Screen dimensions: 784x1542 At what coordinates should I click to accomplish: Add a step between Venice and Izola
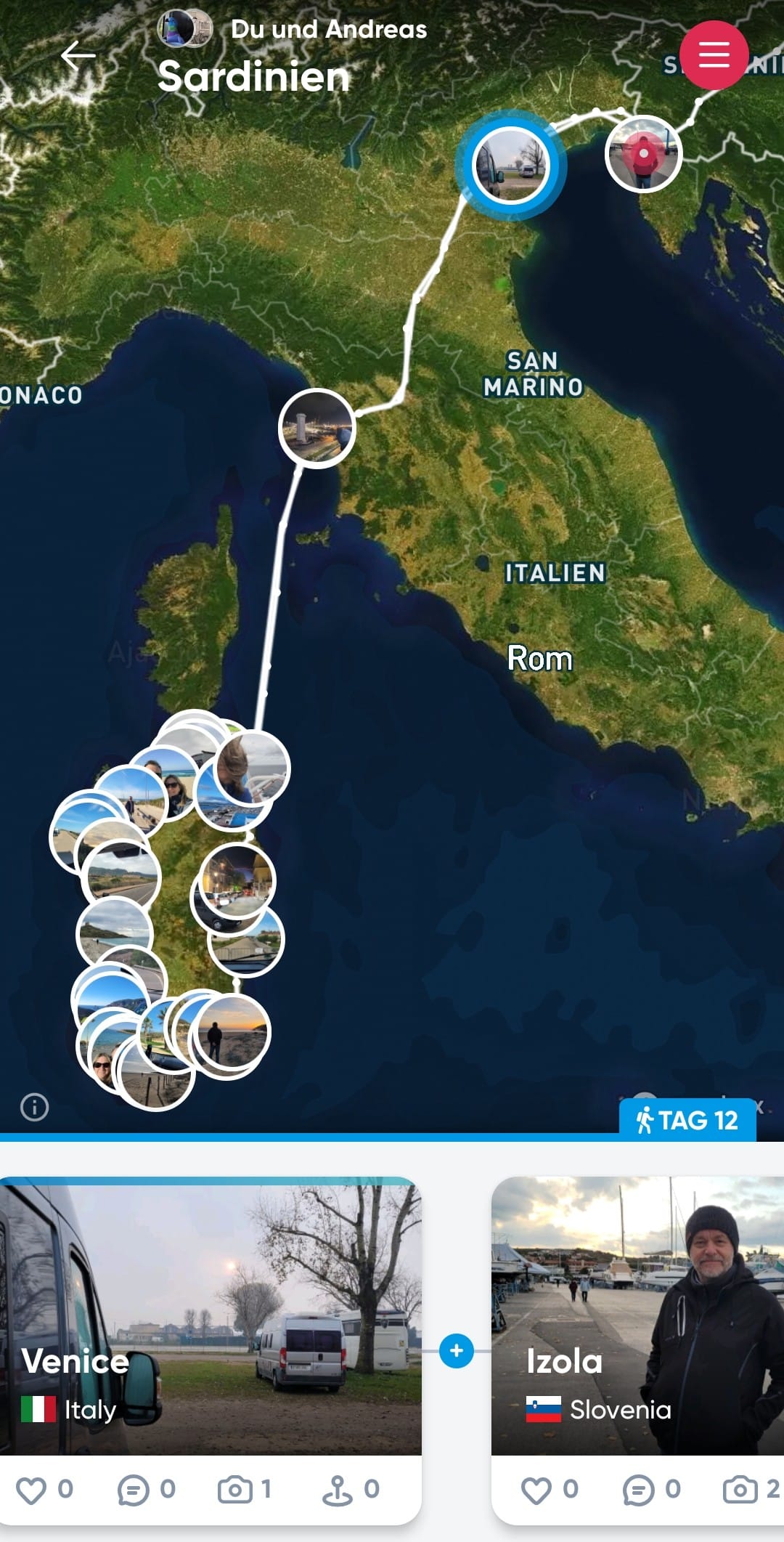pos(457,1351)
